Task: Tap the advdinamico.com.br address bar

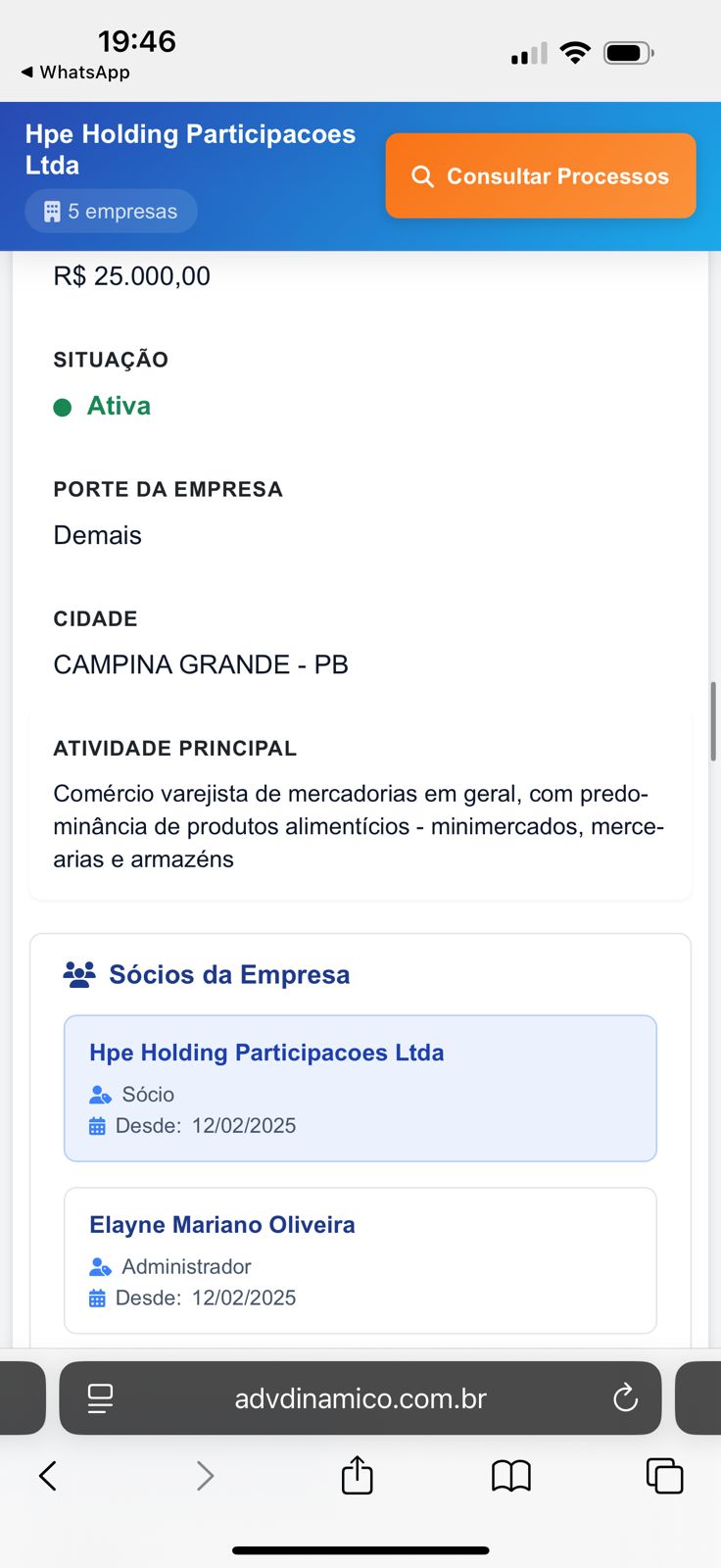Action: pyautogui.click(x=360, y=1398)
